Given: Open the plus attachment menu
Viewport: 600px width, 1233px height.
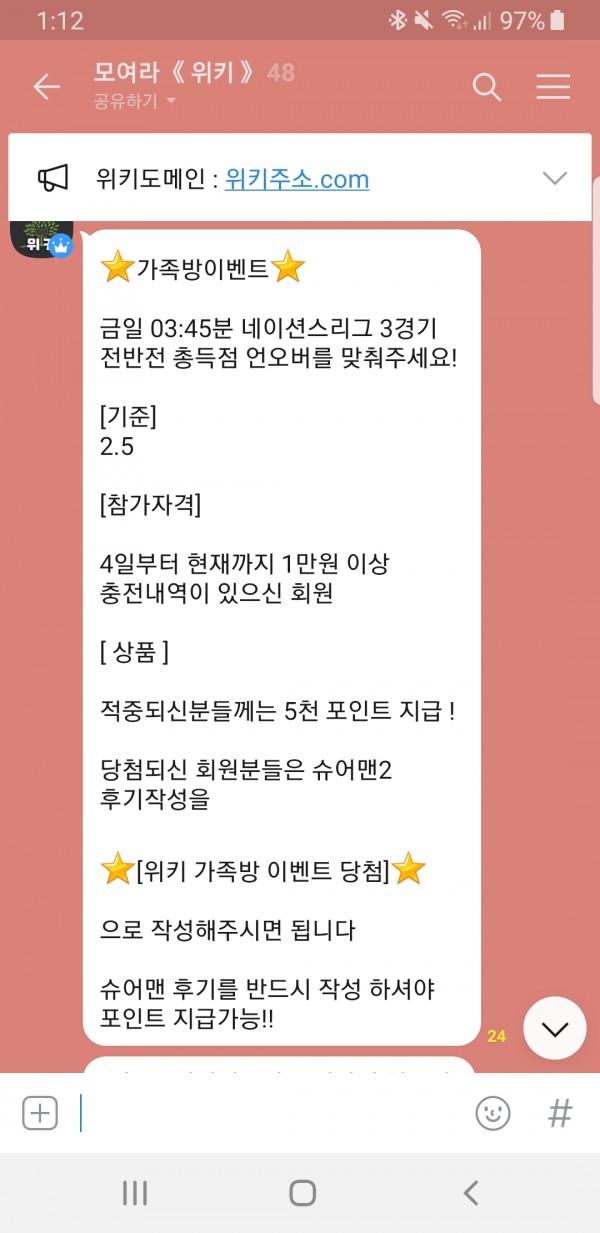Looking at the screenshot, I should click(x=40, y=1113).
